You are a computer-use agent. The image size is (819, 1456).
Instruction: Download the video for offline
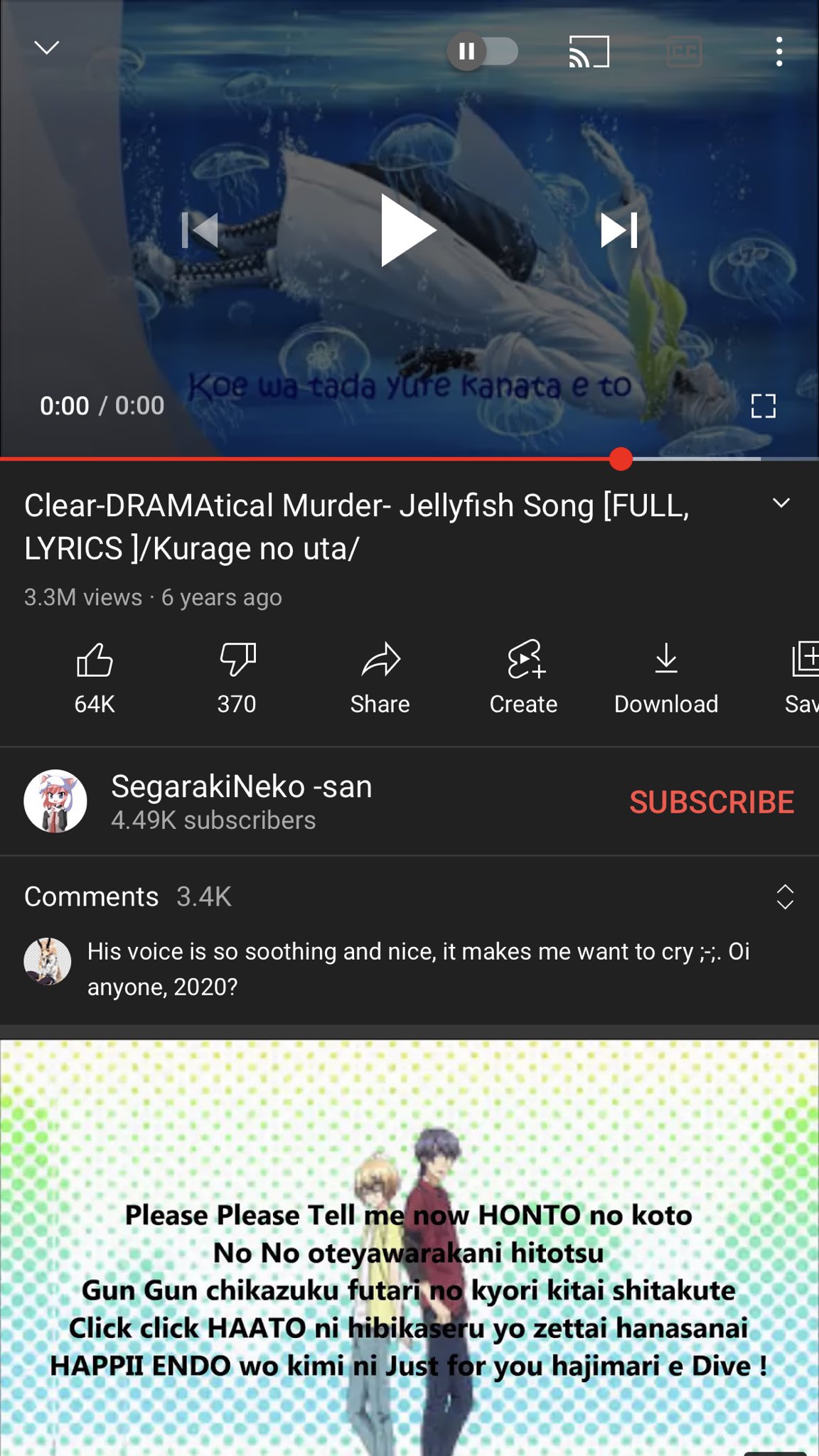pyautogui.click(x=666, y=676)
